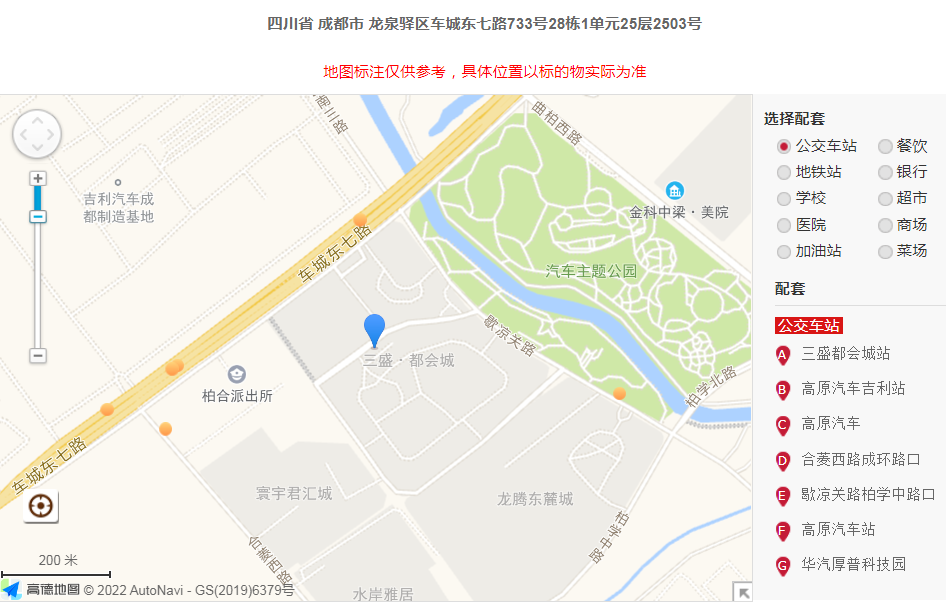Show bus stop 合菱西路成环路口
This screenshot has width=946, height=602.
860,460
